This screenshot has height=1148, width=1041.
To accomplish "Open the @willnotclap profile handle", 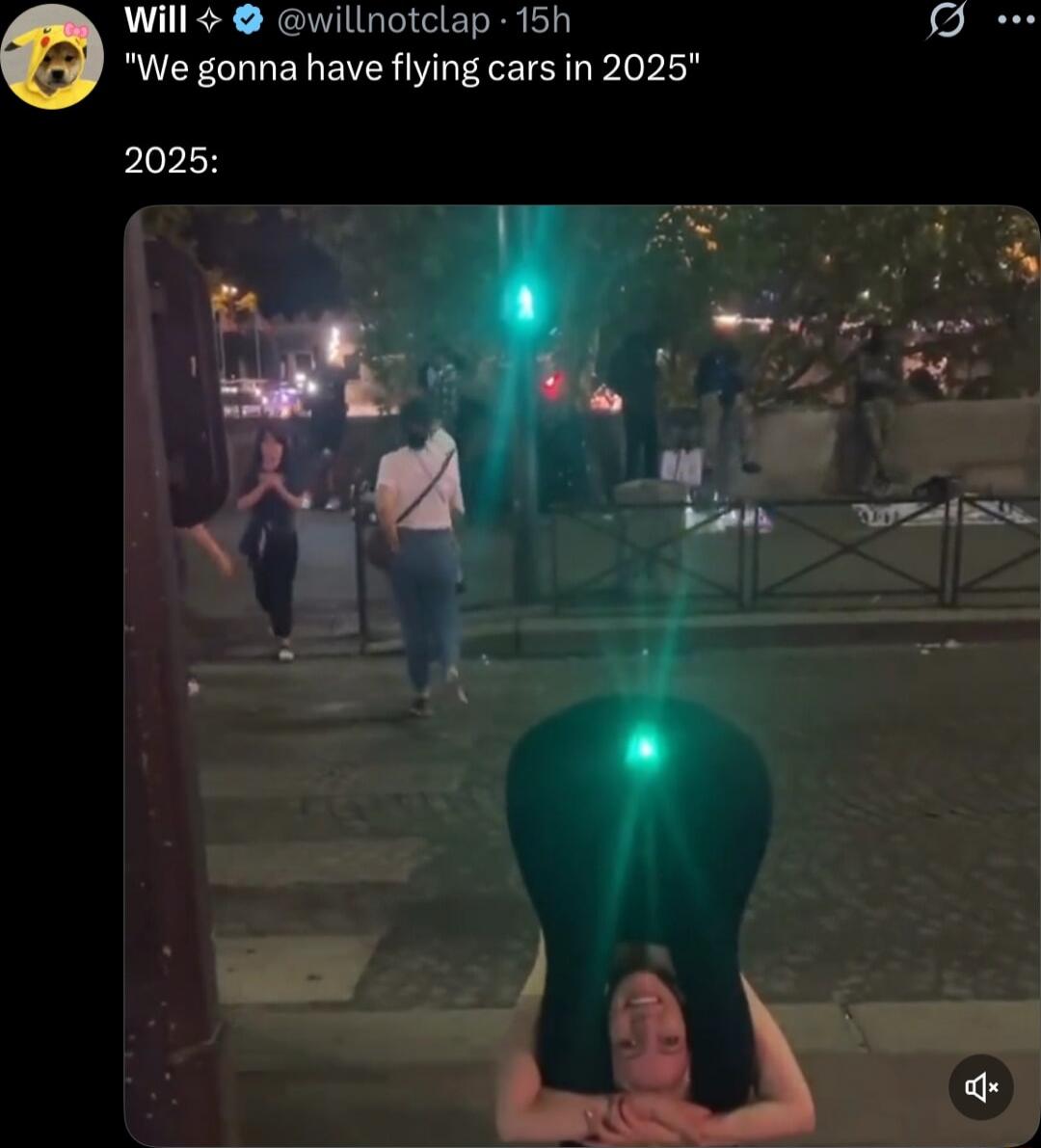I will 384,20.
